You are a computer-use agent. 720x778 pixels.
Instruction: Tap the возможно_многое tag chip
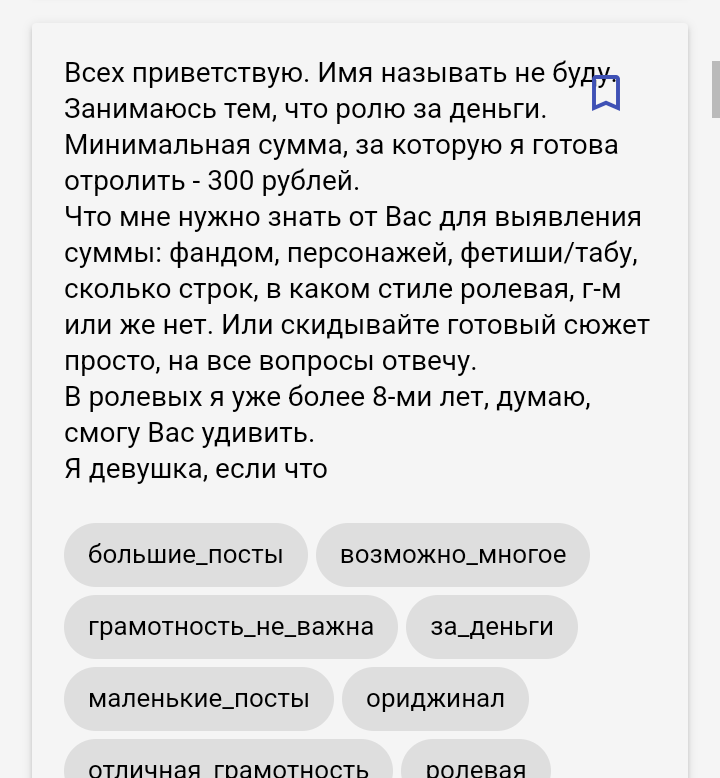click(453, 555)
